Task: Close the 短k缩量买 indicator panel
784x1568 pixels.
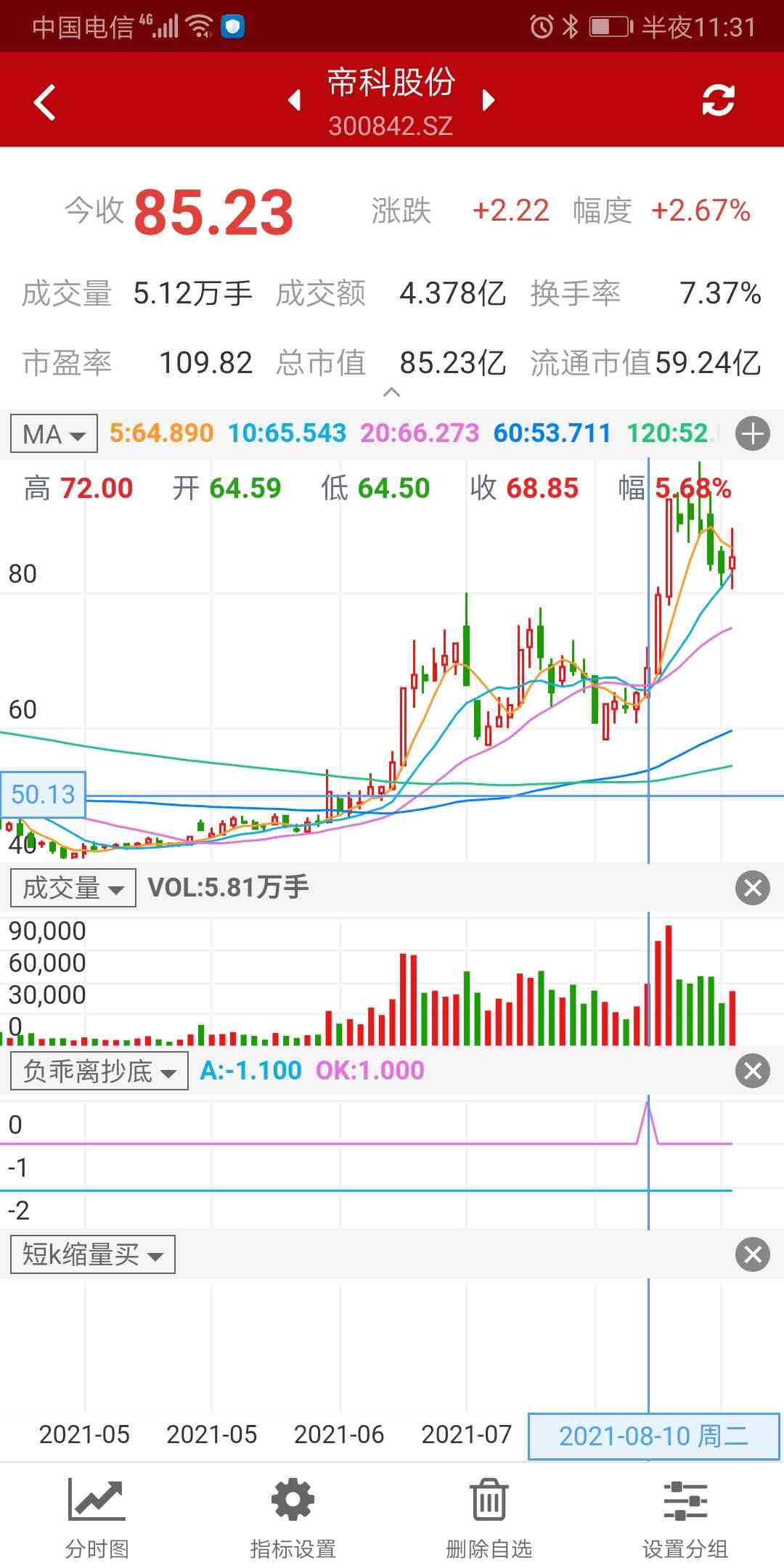Action: coord(752,1254)
